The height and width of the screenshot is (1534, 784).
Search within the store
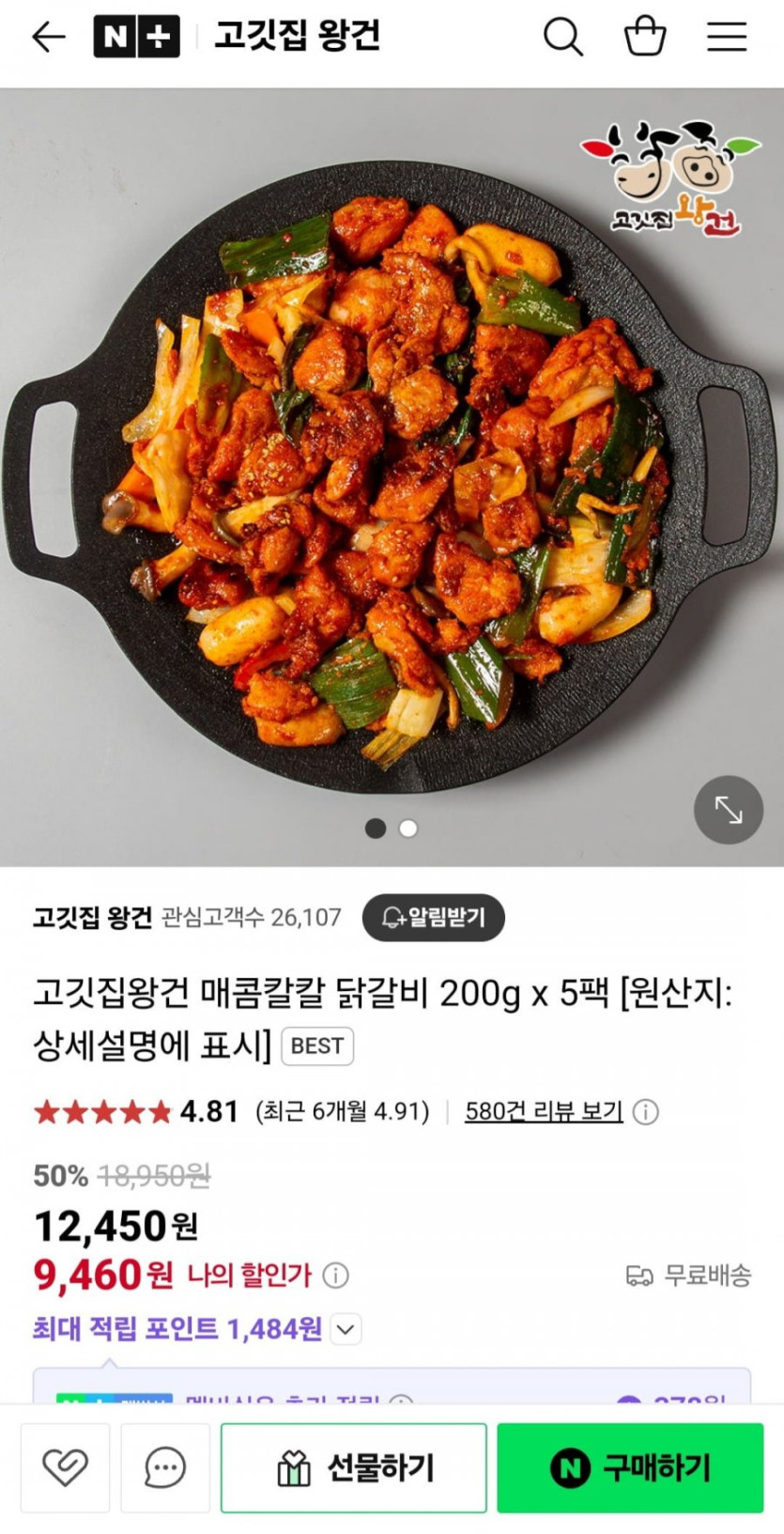point(562,38)
